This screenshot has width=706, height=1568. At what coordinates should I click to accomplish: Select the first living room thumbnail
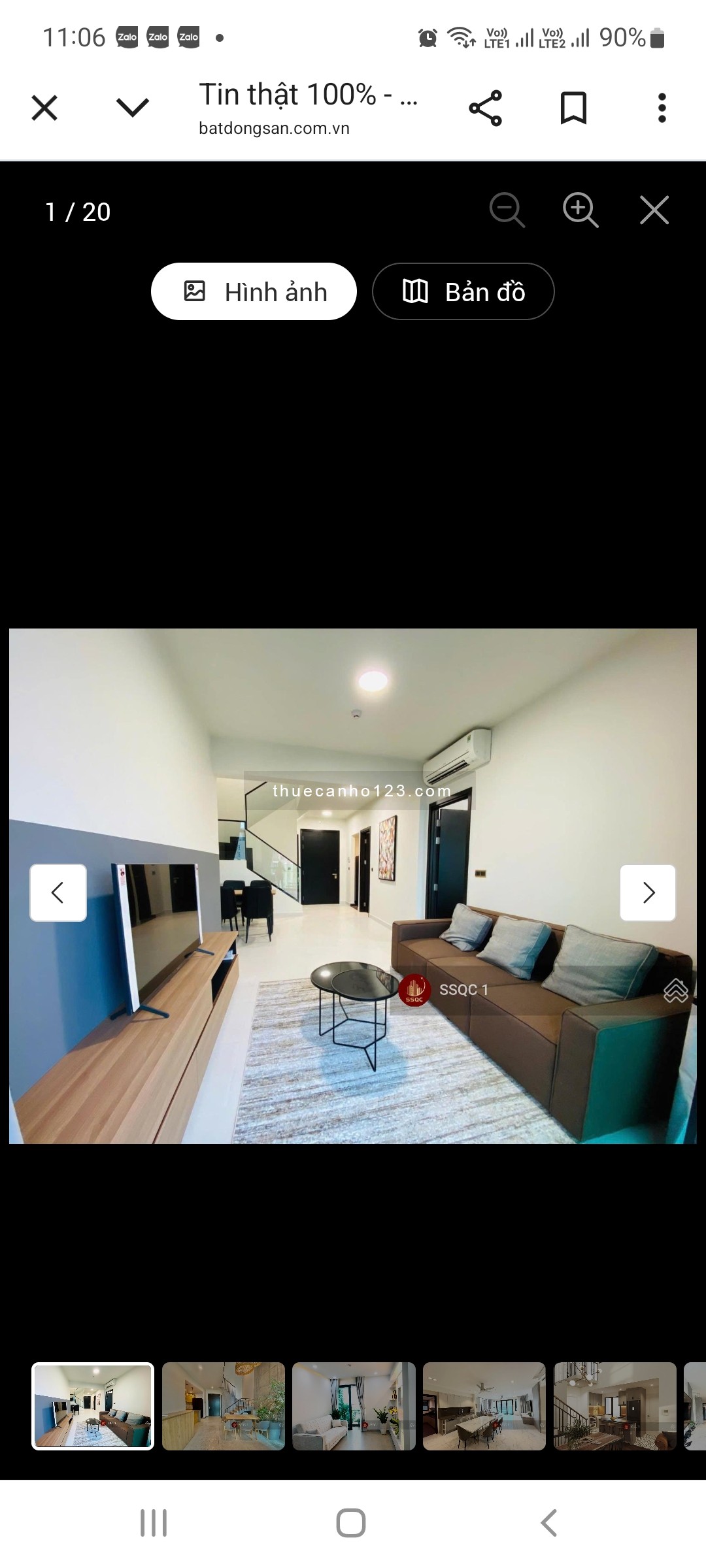tap(93, 1406)
